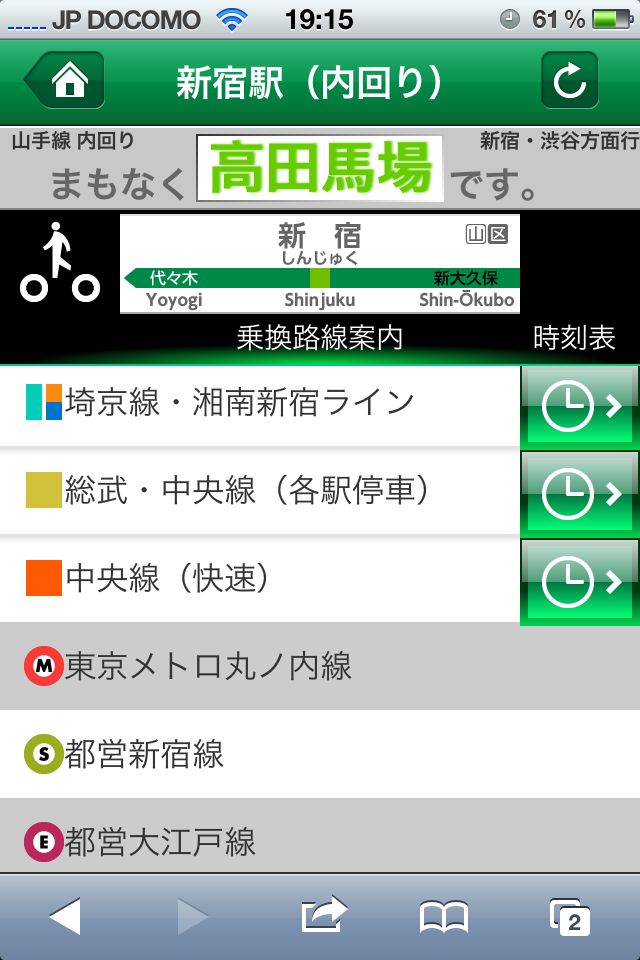This screenshot has width=640, height=960.
Task: Select the 埼京線・湘南新宿ライン transfer row
Action: [260, 405]
